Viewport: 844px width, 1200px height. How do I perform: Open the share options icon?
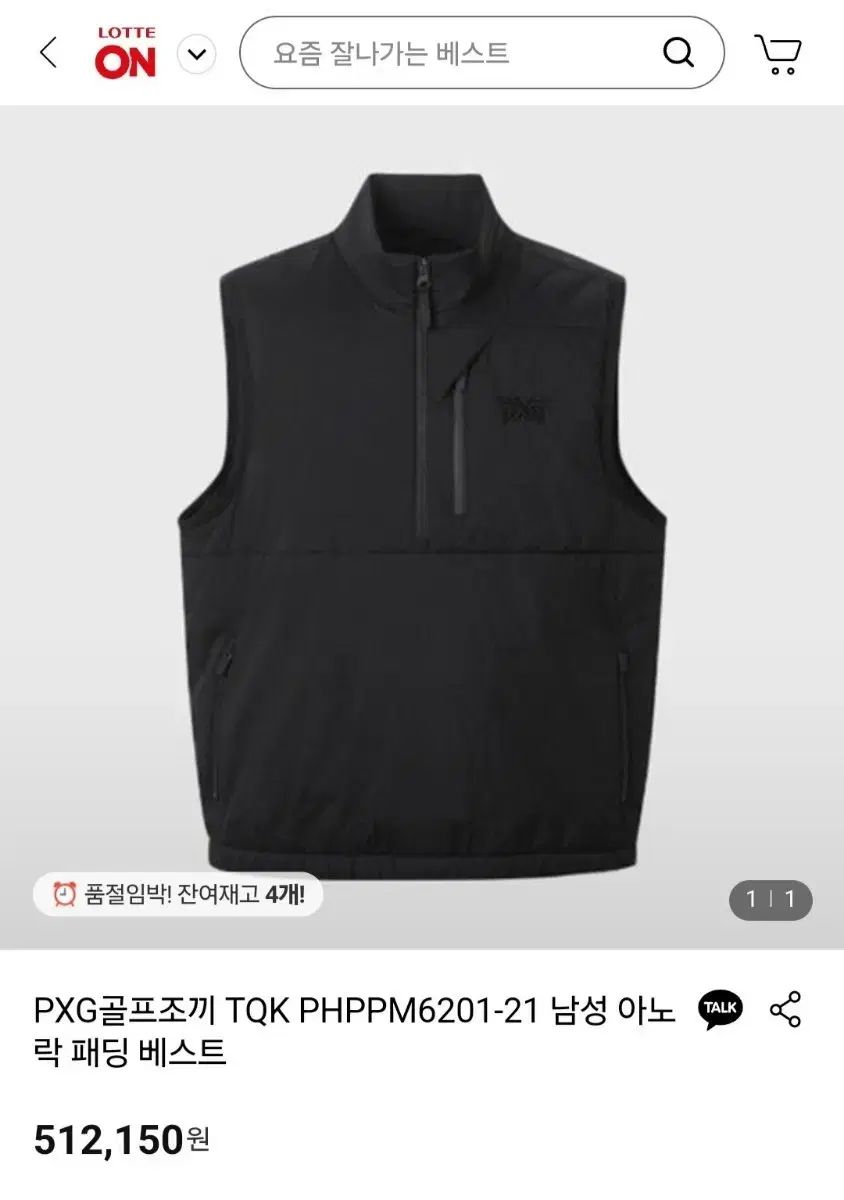pos(786,1009)
